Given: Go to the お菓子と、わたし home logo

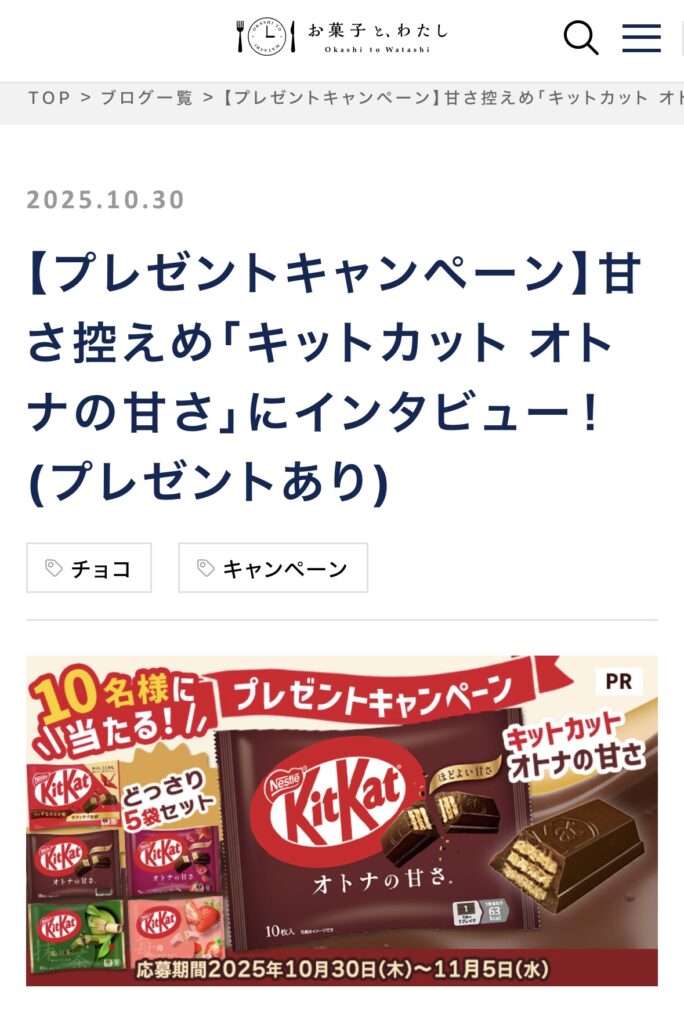Looking at the screenshot, I should tap(342, 37).
